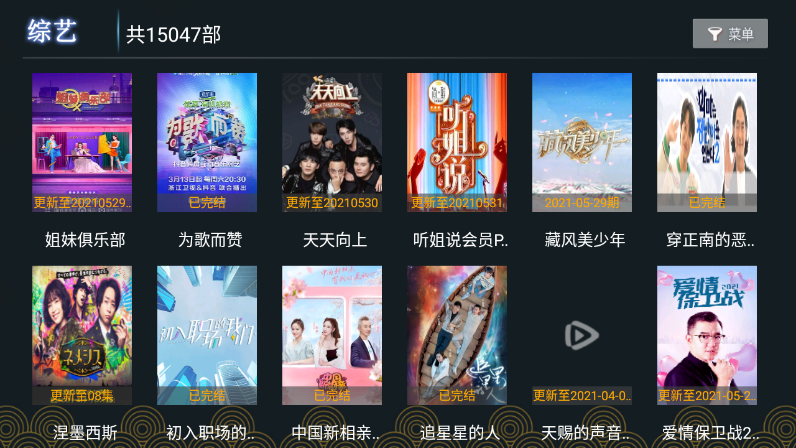796x448 pixels.
Task: Open the show 追星星的人
Action: [x=457, y=335]
